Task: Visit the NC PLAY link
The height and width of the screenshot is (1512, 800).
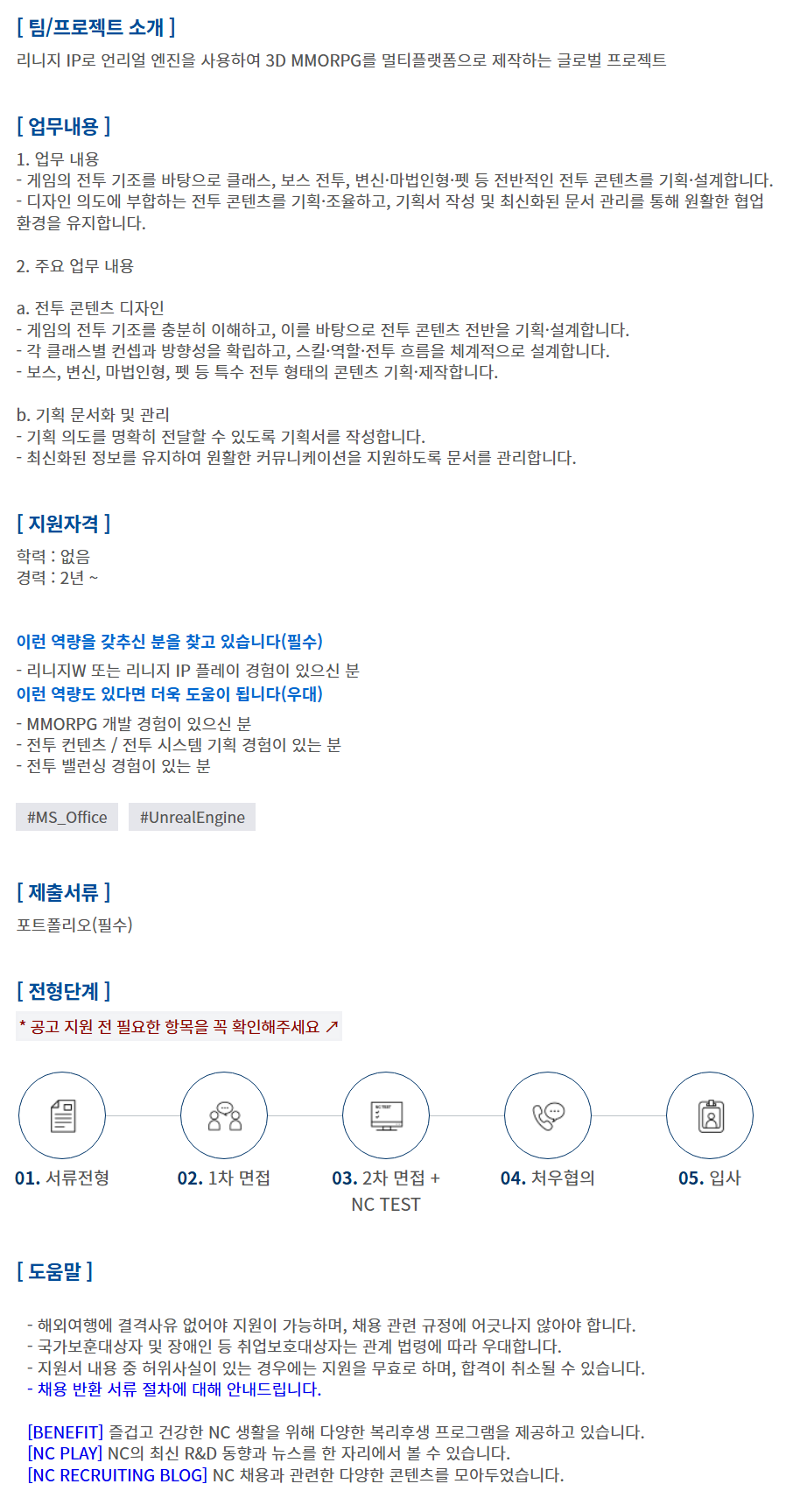Action: (x=66, y=1453)
